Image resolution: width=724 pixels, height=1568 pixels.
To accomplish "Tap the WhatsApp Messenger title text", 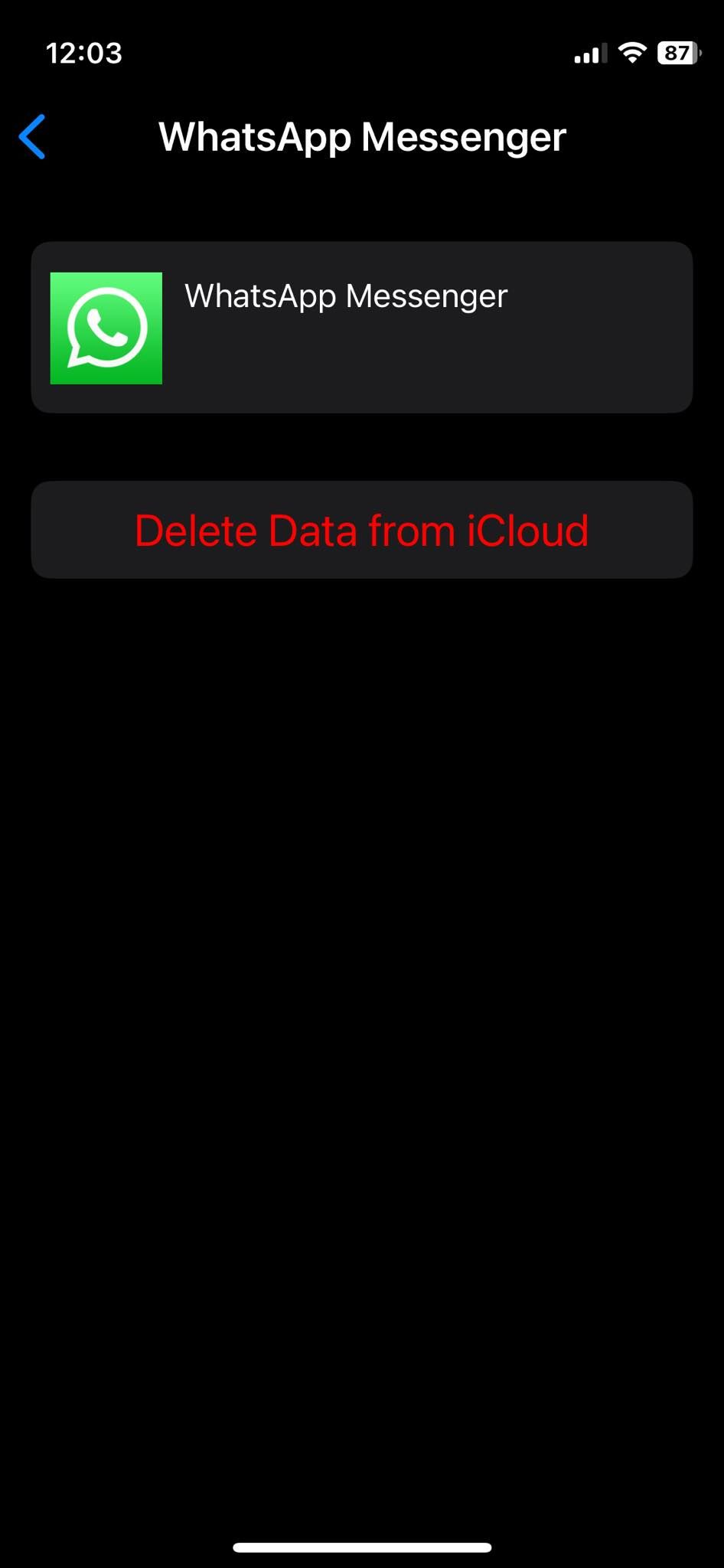I will 362,136.
